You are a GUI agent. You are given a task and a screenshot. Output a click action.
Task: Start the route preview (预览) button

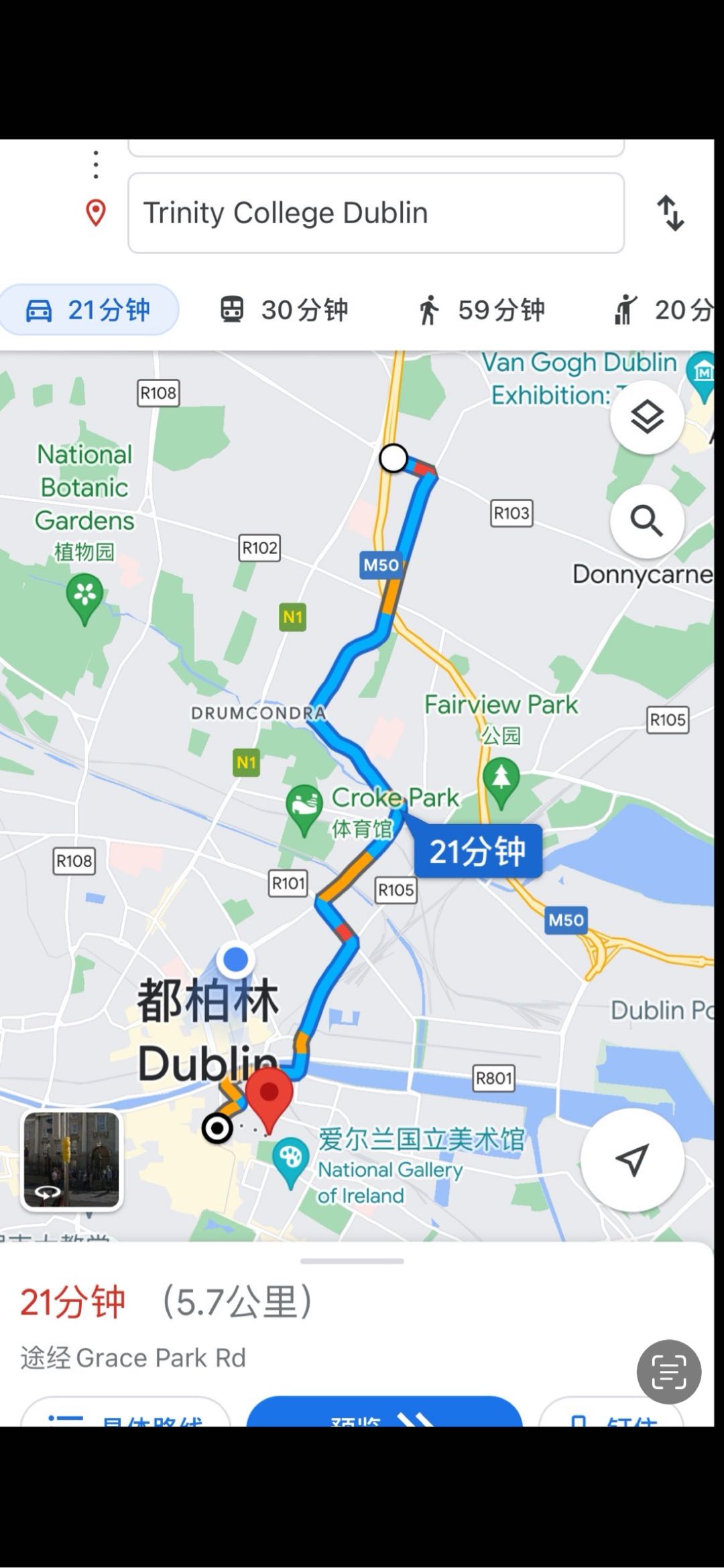(384, 1414)
